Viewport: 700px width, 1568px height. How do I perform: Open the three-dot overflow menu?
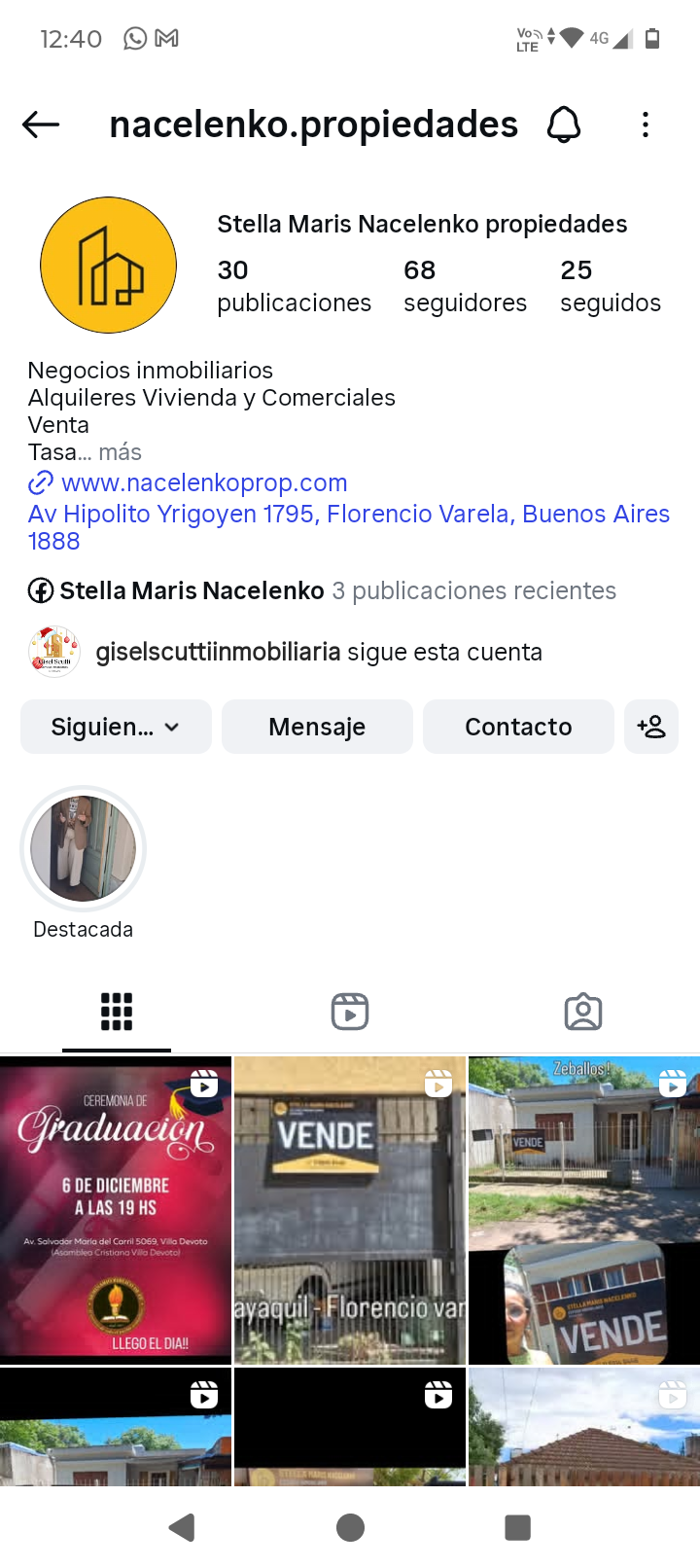(x=646, y=125)
